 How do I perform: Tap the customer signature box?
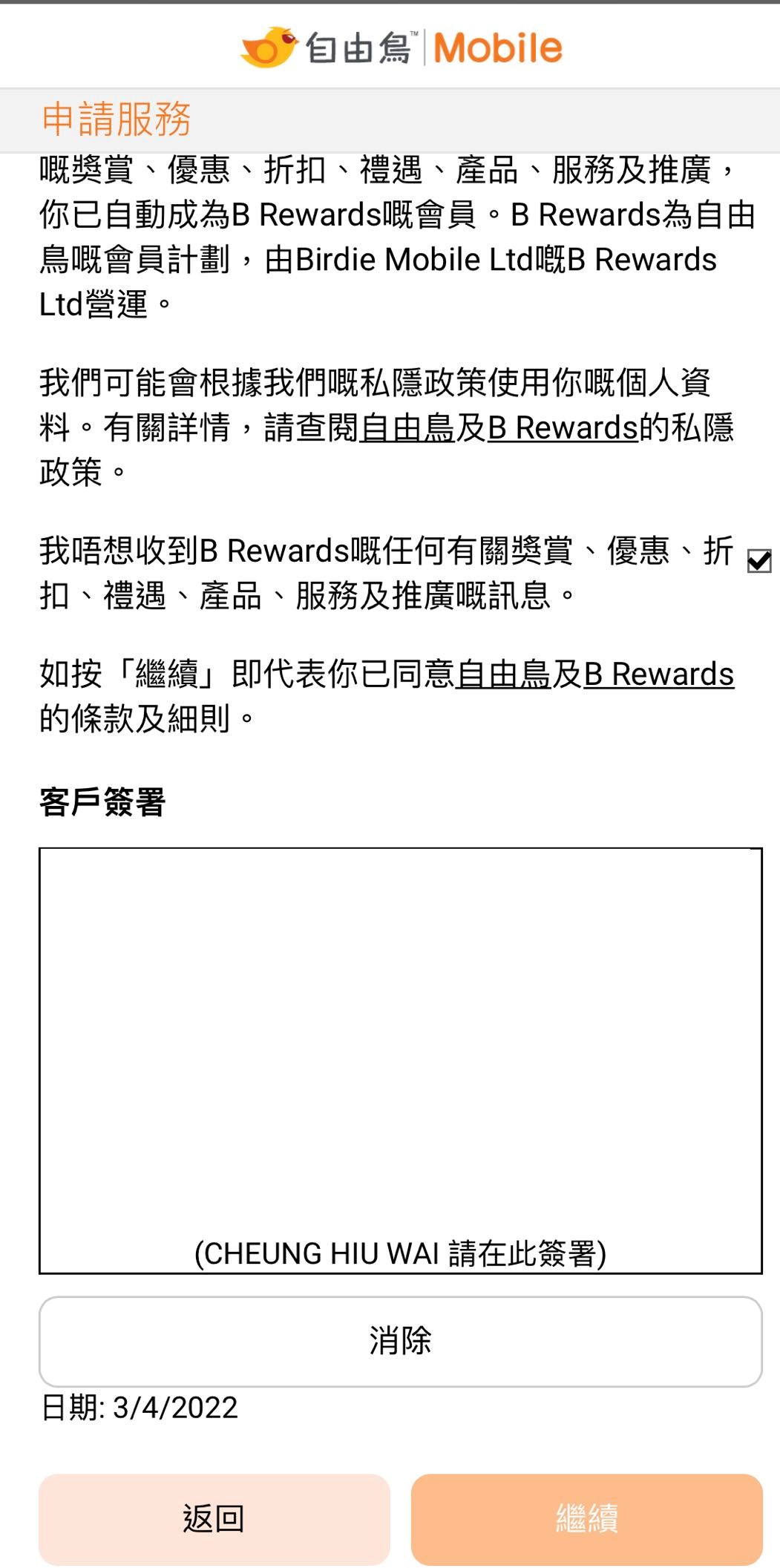coord(400,1039)
